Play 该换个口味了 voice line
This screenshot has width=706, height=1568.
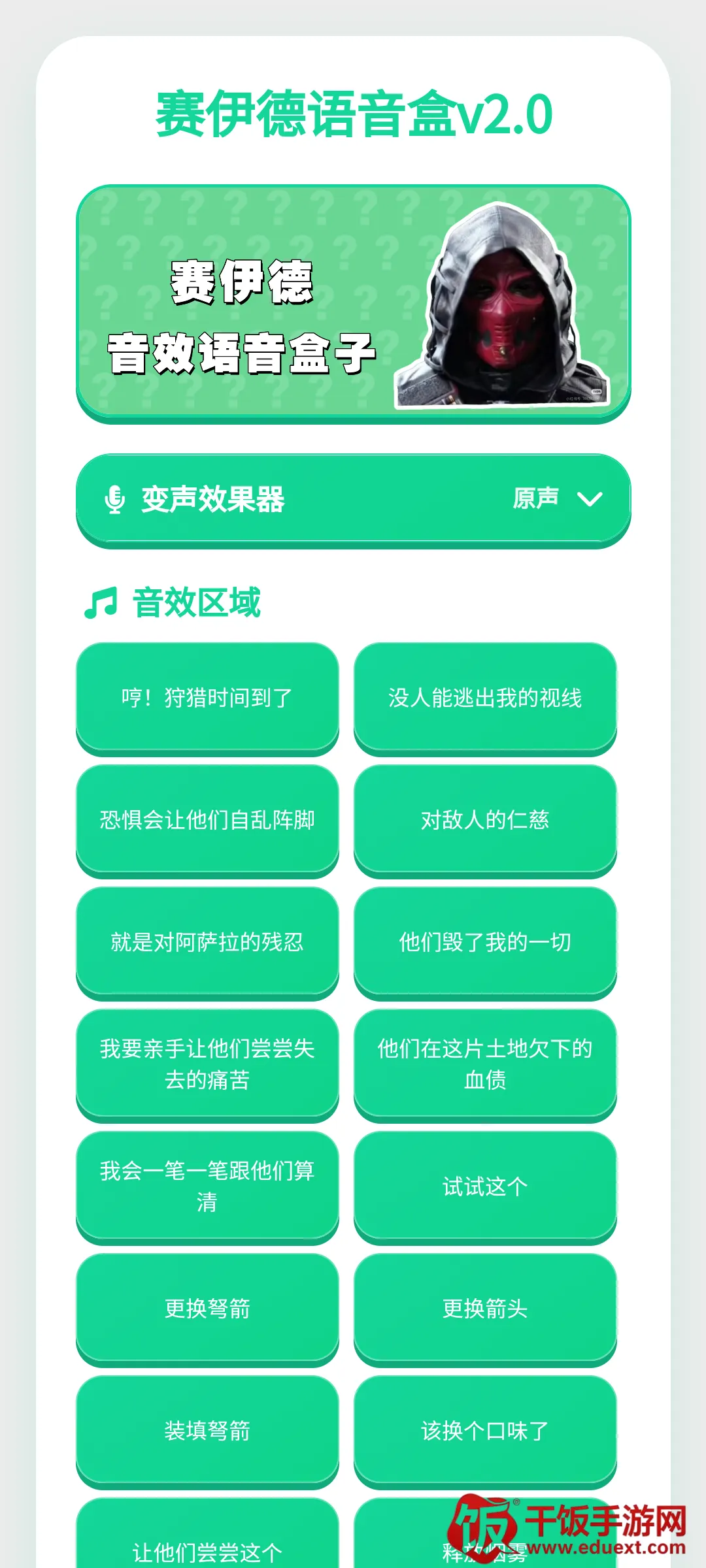(x=485, y=1431)
